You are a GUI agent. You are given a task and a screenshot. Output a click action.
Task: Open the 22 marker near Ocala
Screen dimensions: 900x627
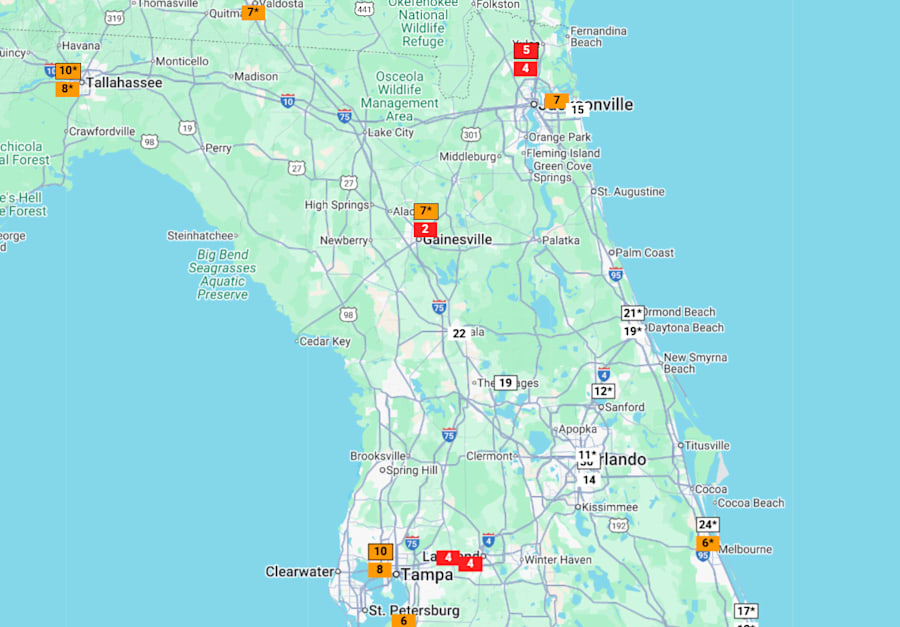point(459,333)
